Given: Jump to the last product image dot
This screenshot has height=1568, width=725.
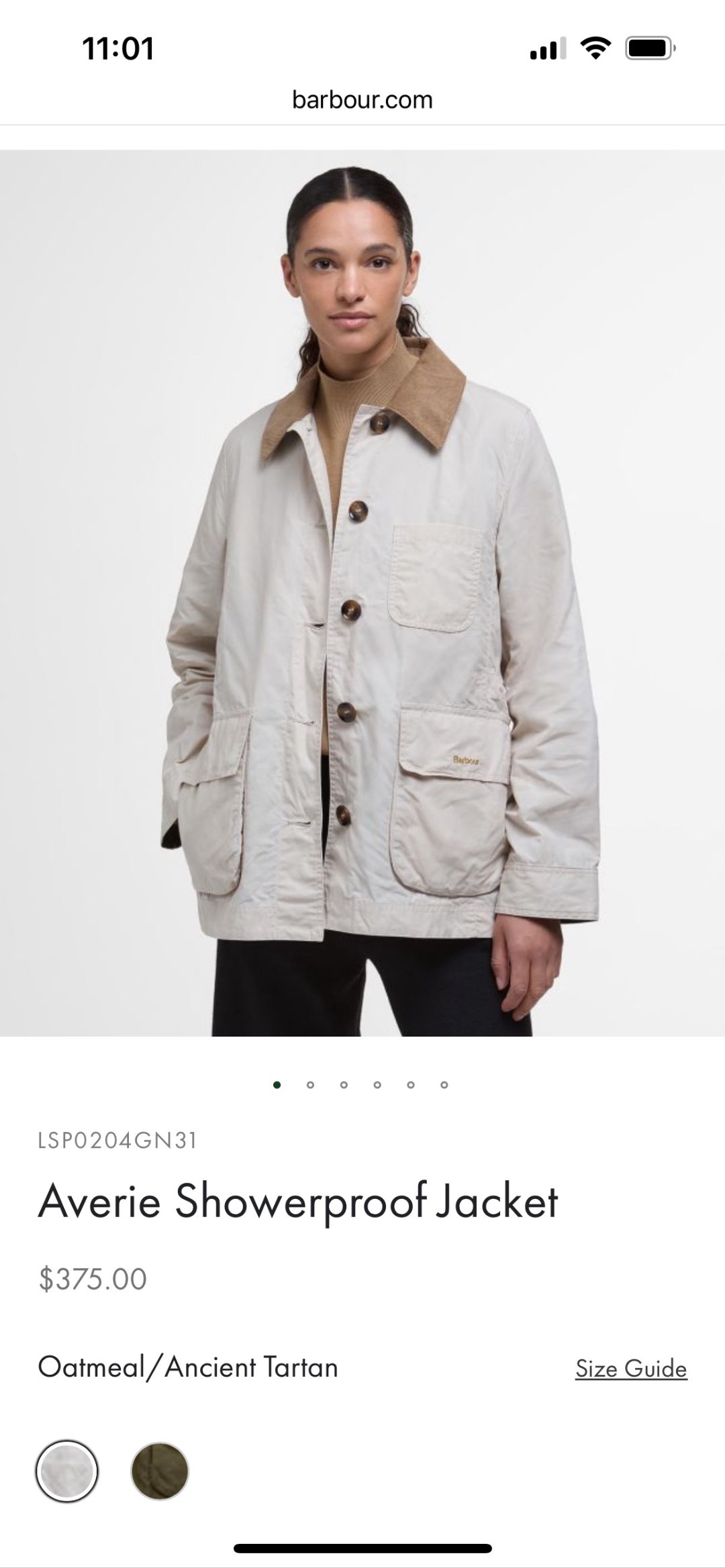Looking at the screenshot, I should click(x=444, y=1085).
